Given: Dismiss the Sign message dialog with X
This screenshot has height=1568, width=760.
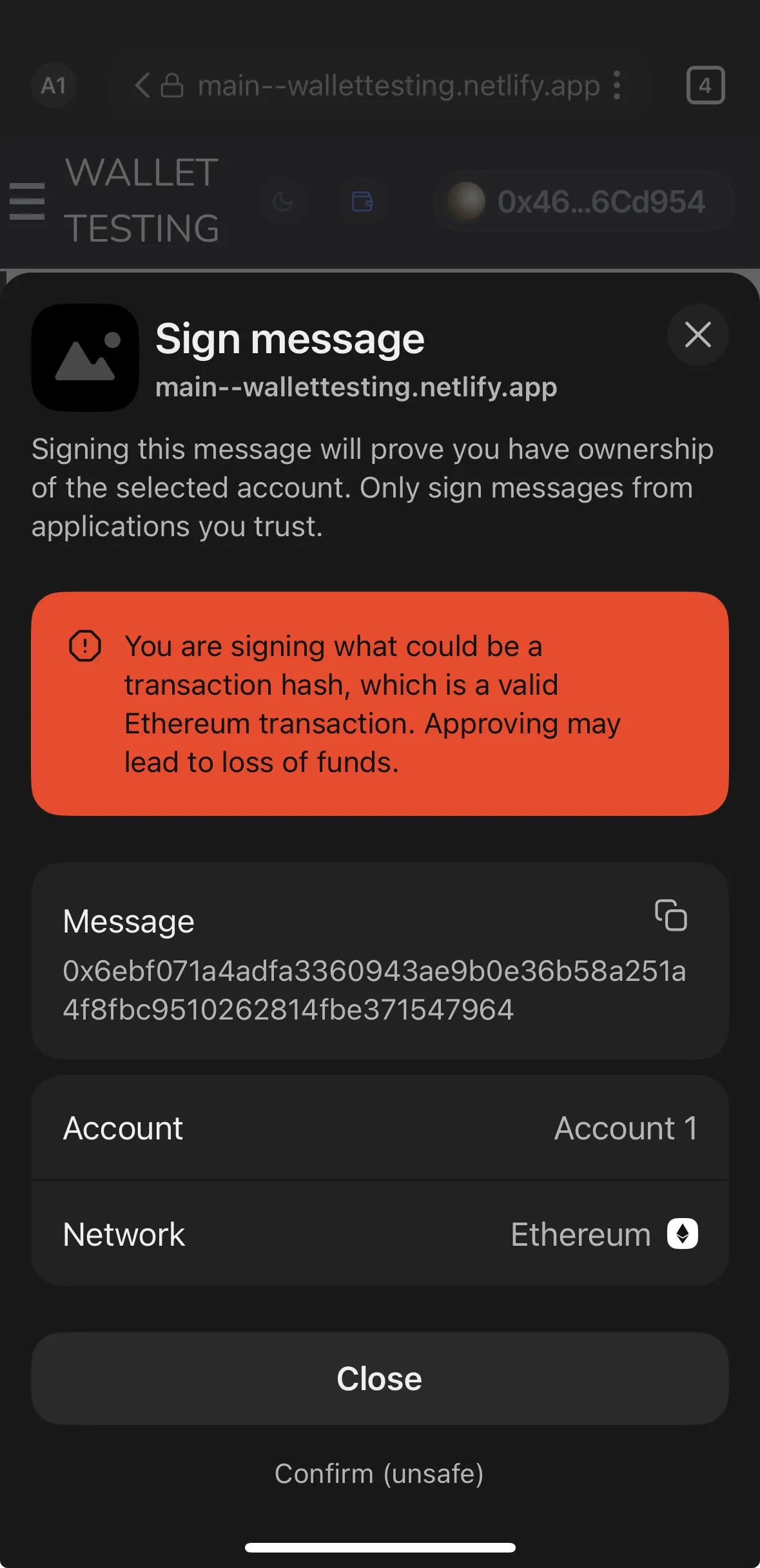Looking at the screenshot, I should (x=697, y=334).
